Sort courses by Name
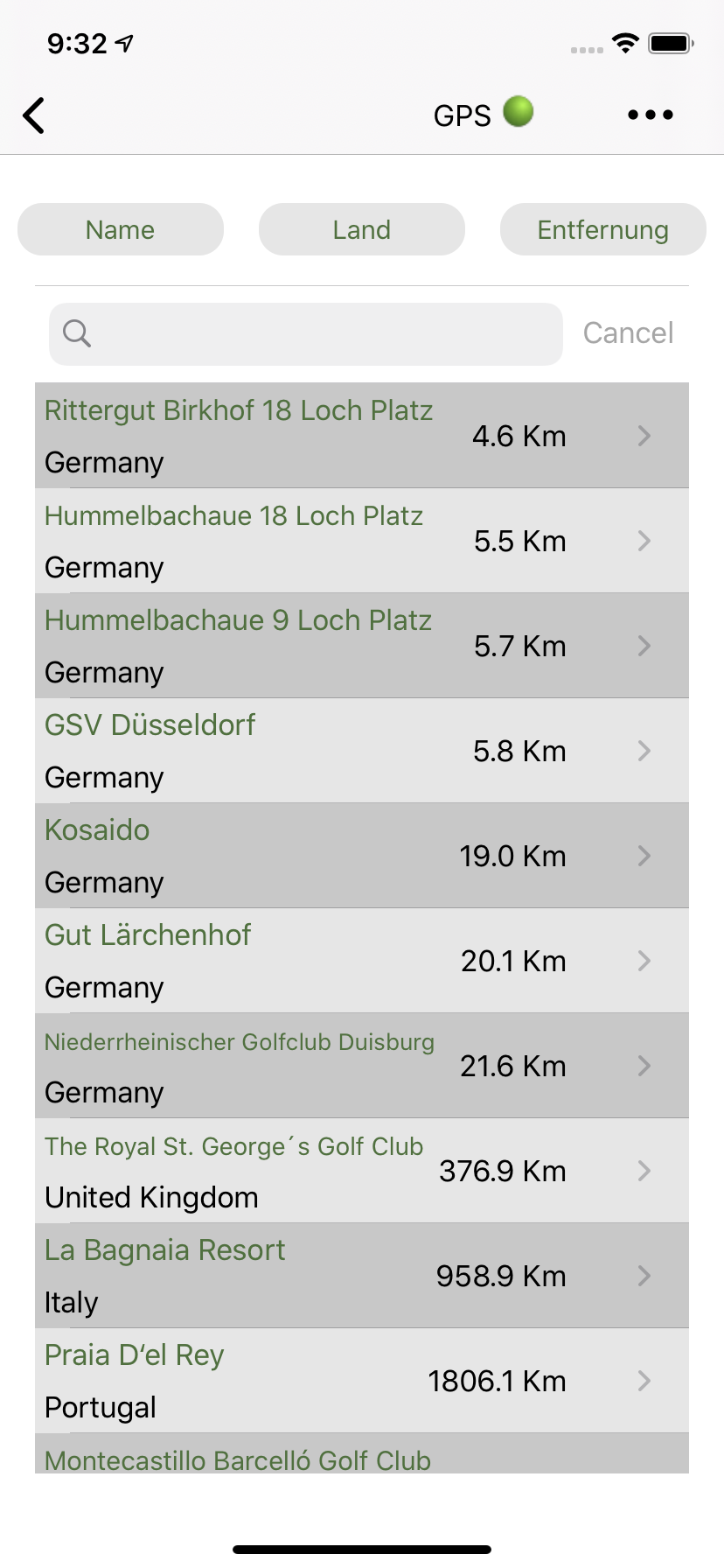 click(x=121, y=229)
